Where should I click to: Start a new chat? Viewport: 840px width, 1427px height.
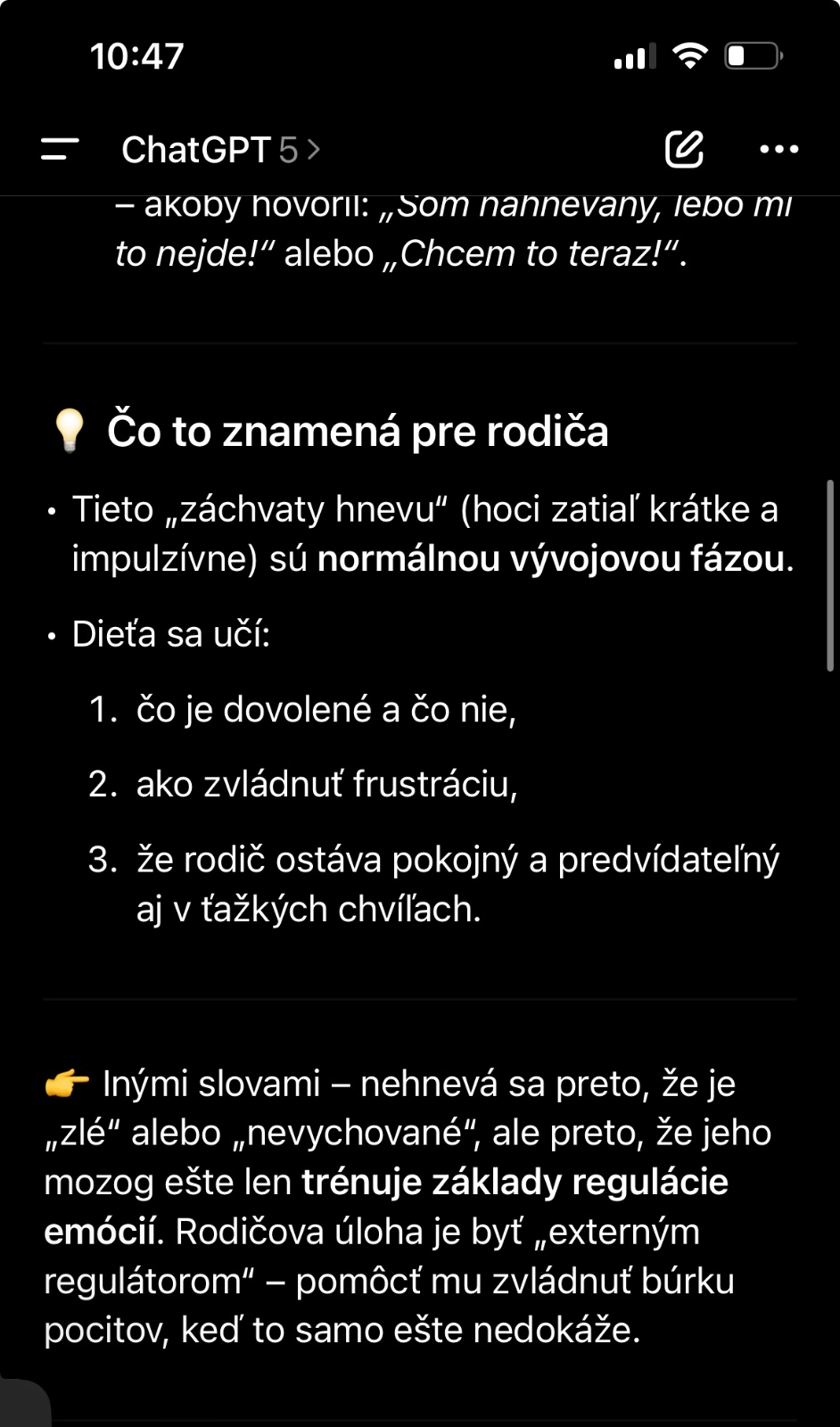(x=684, y=150)
